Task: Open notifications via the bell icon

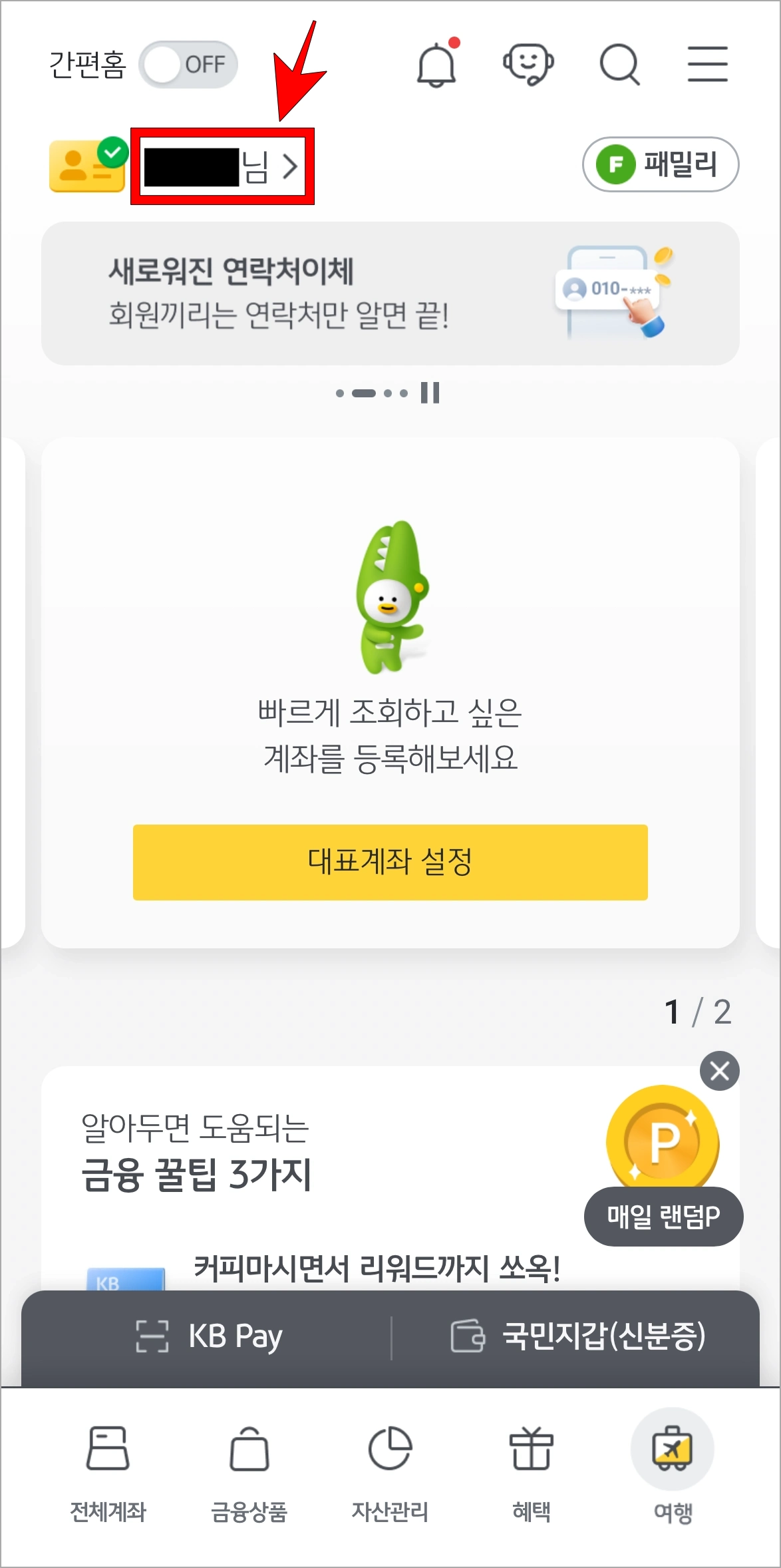Action: click(438, 65)
